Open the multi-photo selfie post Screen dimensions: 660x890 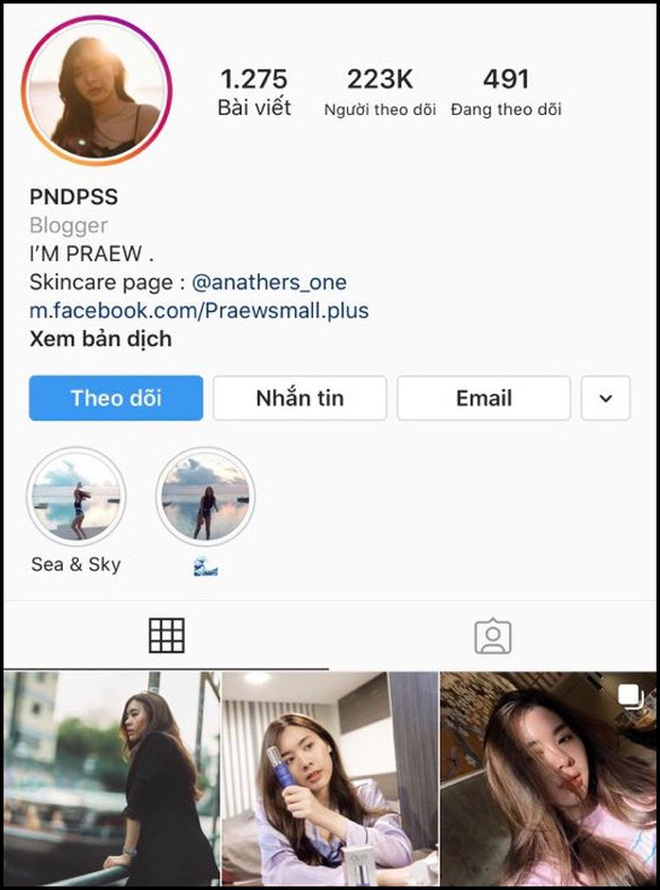(x=548, y=780)
